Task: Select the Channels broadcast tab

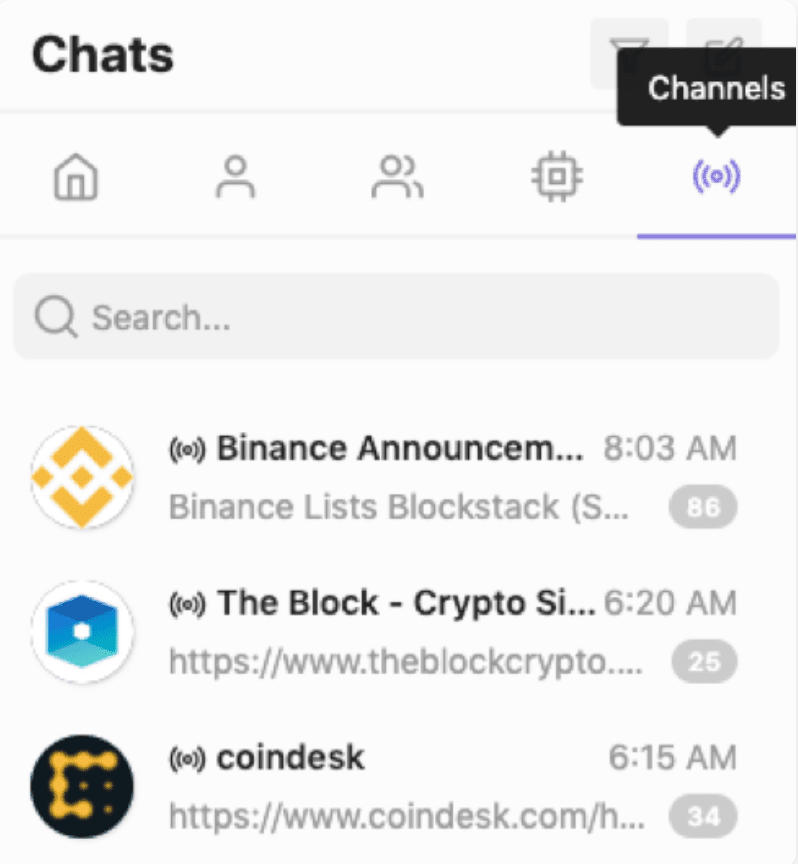Action: point(716,179)
